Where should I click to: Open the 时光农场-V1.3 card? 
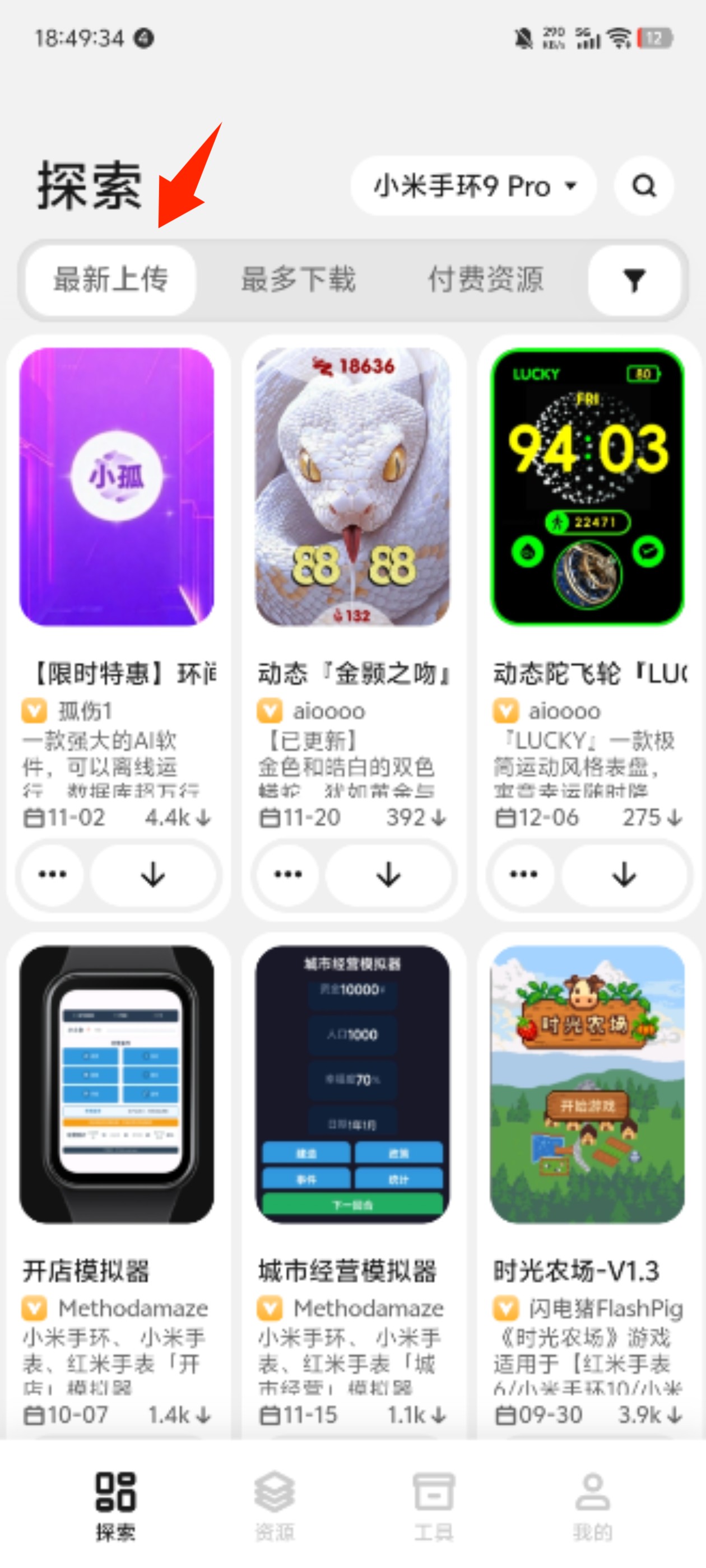(588, 1084)
